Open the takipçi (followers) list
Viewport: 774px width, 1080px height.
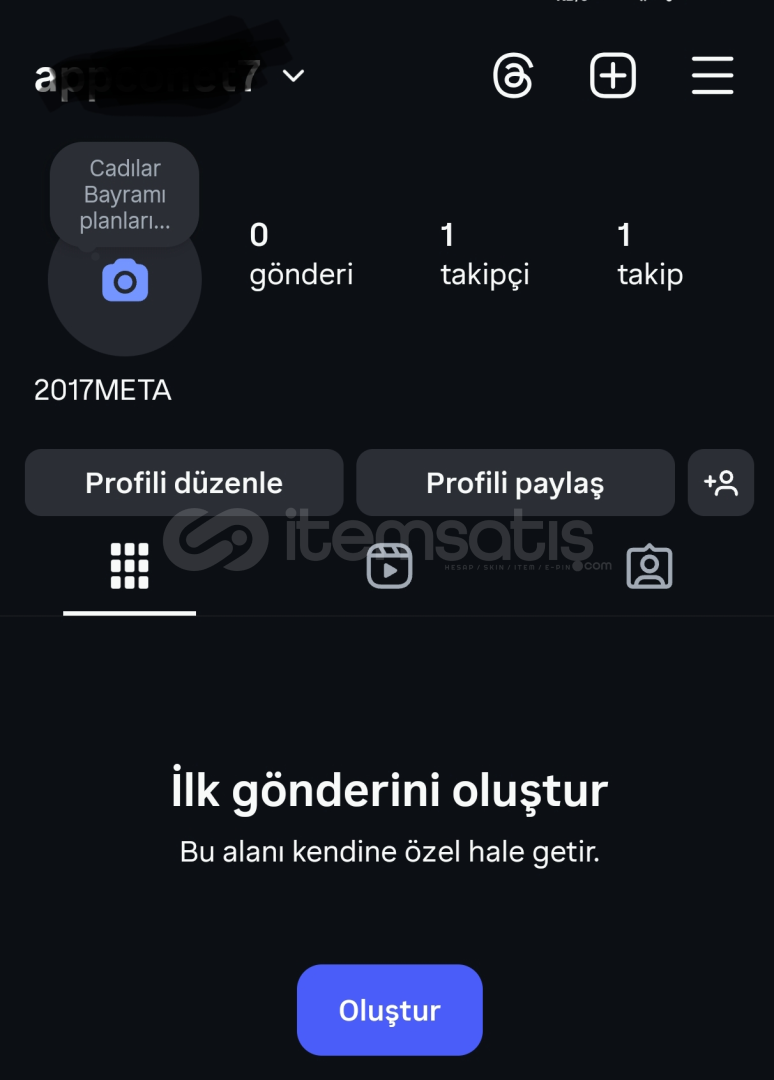(x=484, y=254)
